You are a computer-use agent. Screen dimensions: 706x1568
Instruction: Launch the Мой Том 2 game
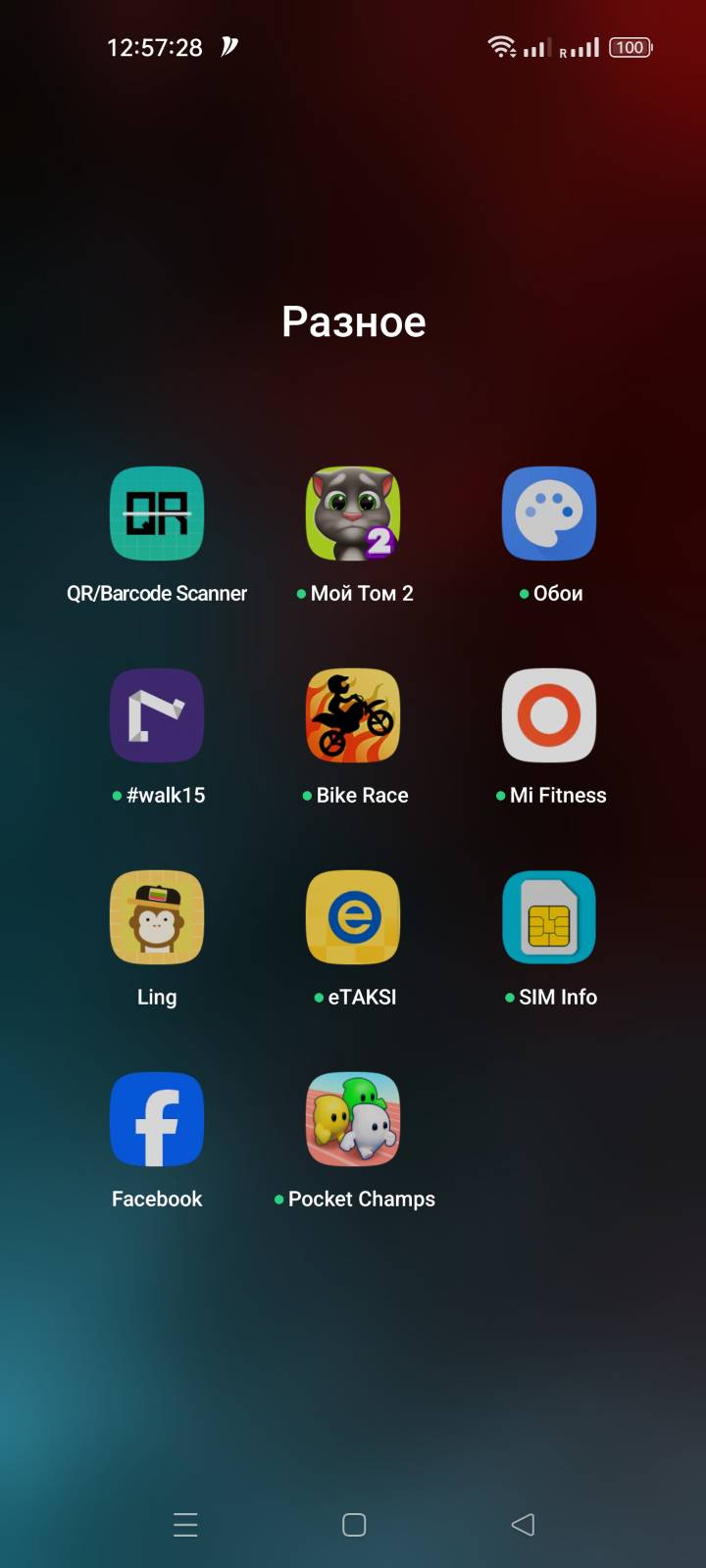[x=353, y=514]
